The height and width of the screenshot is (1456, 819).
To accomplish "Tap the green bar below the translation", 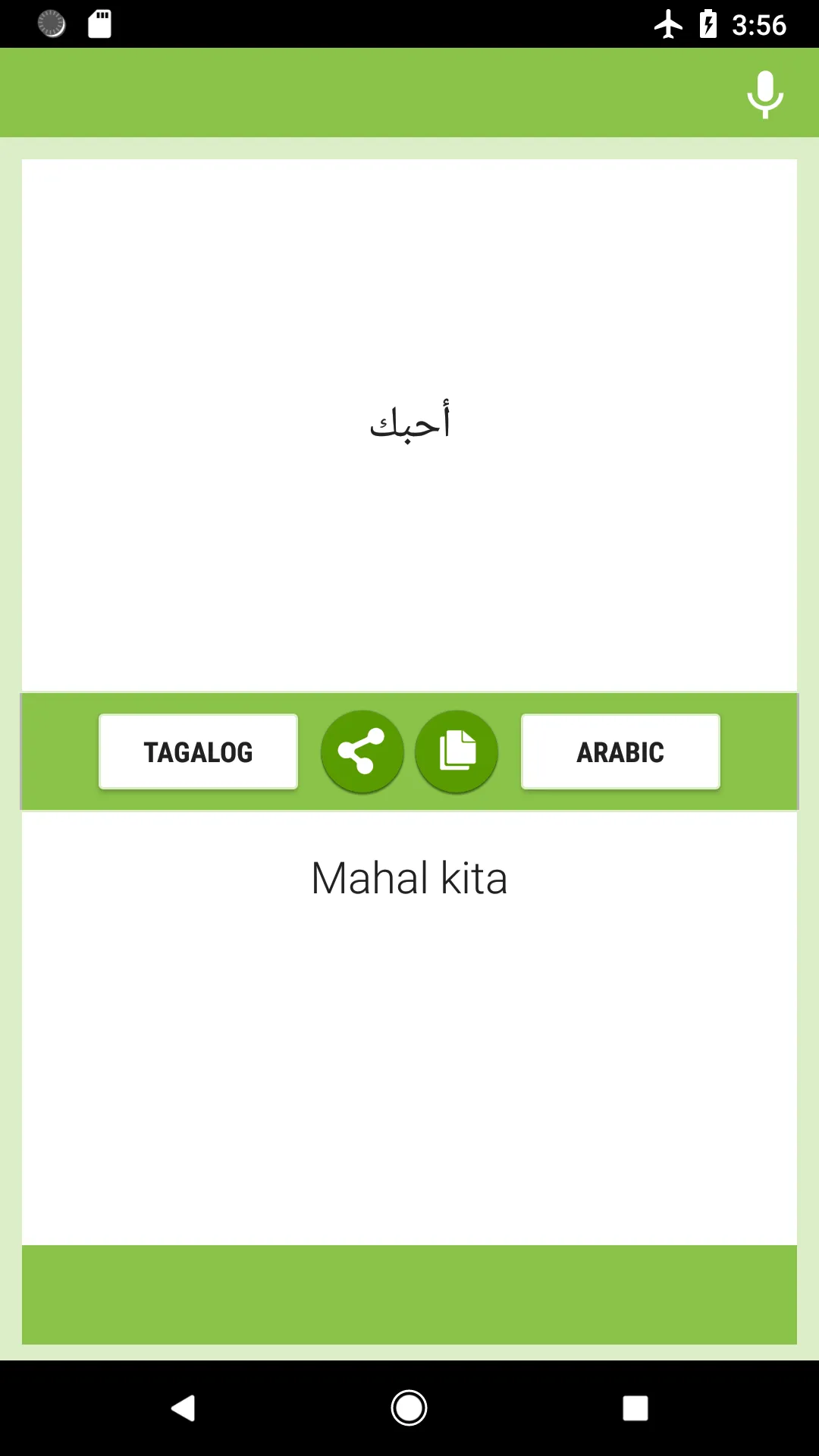I will coord(409,1293).
